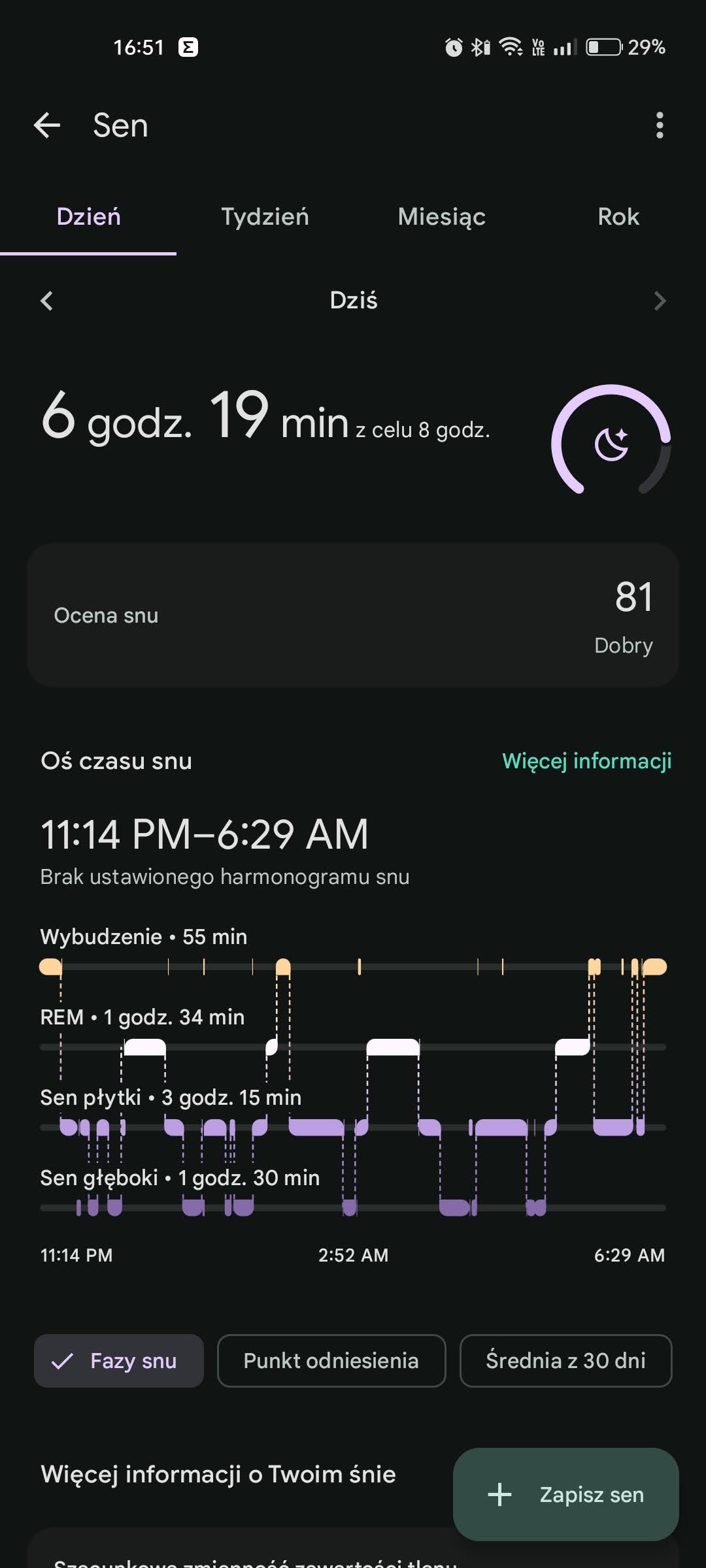Open the three-dot overflow menu
Image resolution: width=706 pixels, height=1568 pixels.
click(x=659, y=125)
